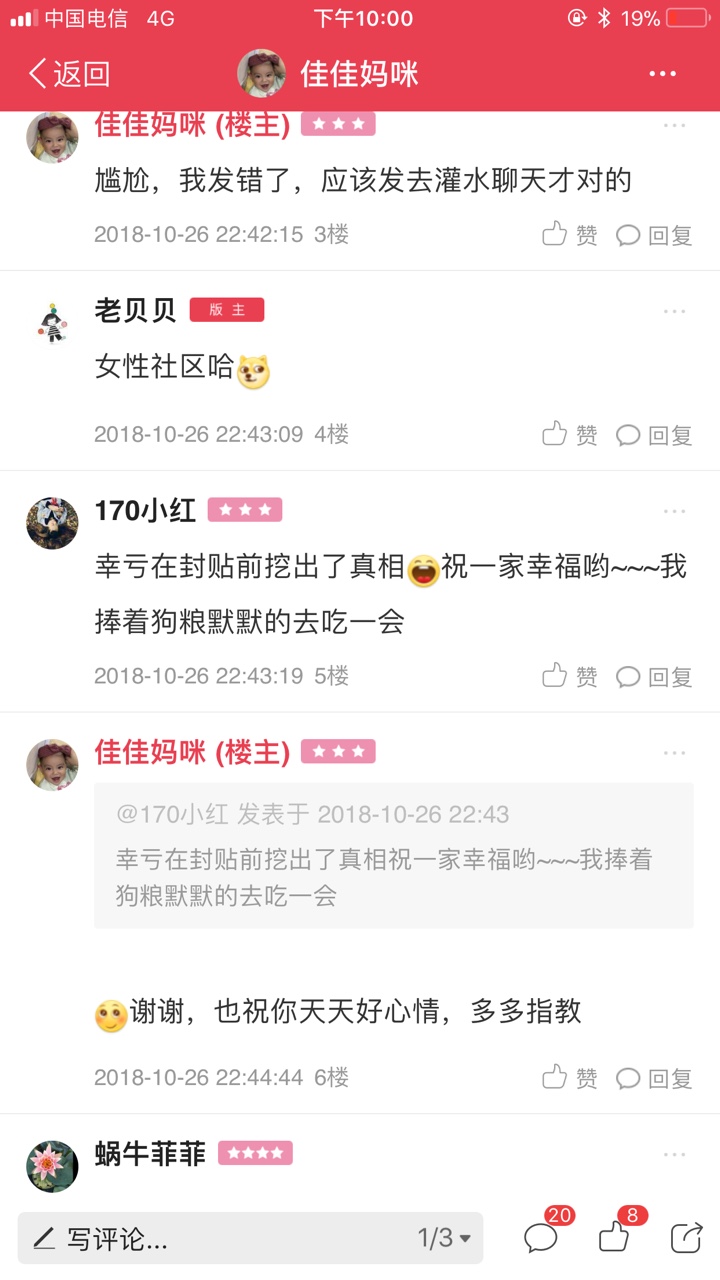Open more options on 170小红's comment
This screenshot has height=1280, width=720.
675,511
